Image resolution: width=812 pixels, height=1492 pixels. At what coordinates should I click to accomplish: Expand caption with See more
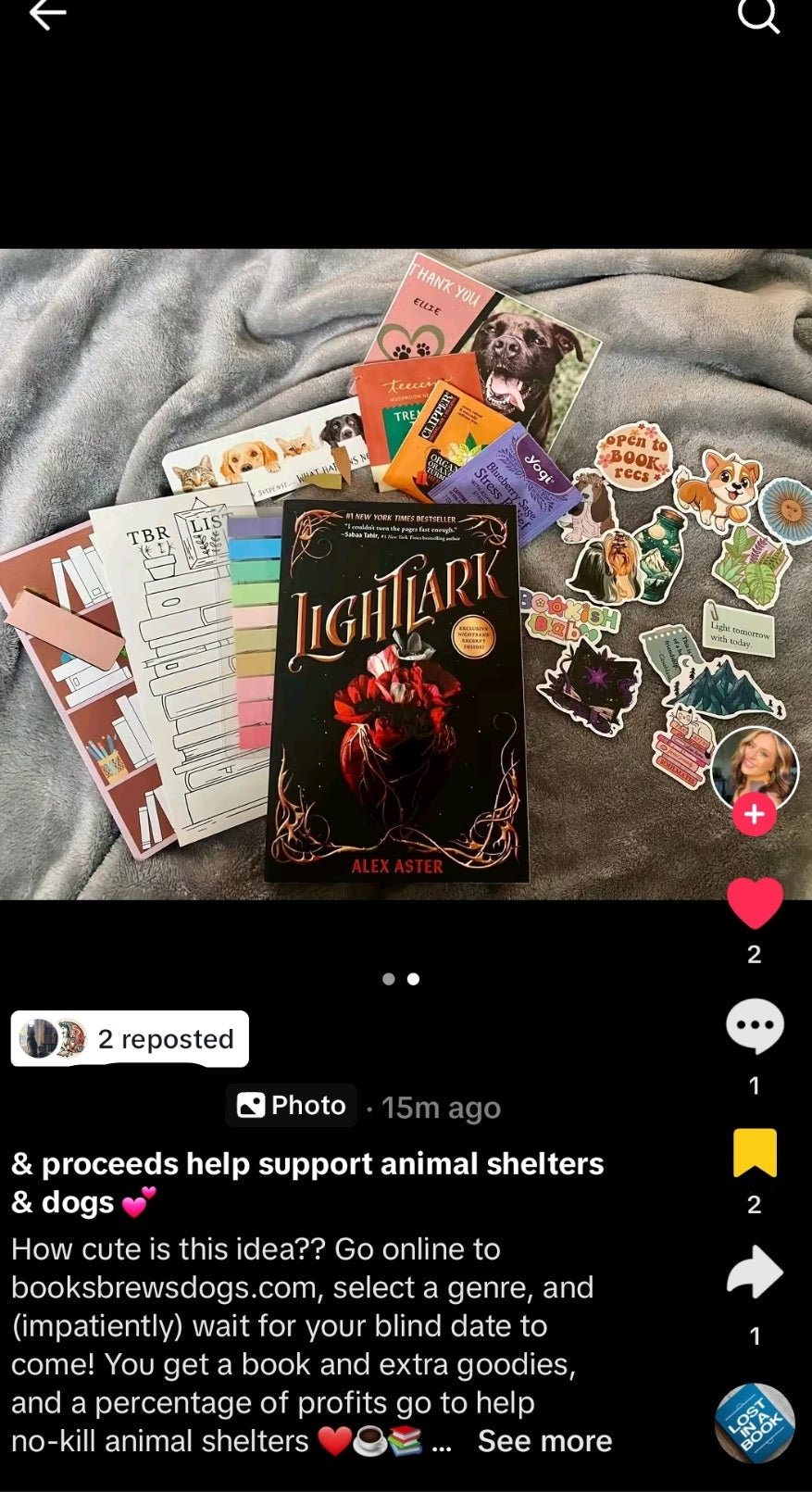click(544, 1441)
